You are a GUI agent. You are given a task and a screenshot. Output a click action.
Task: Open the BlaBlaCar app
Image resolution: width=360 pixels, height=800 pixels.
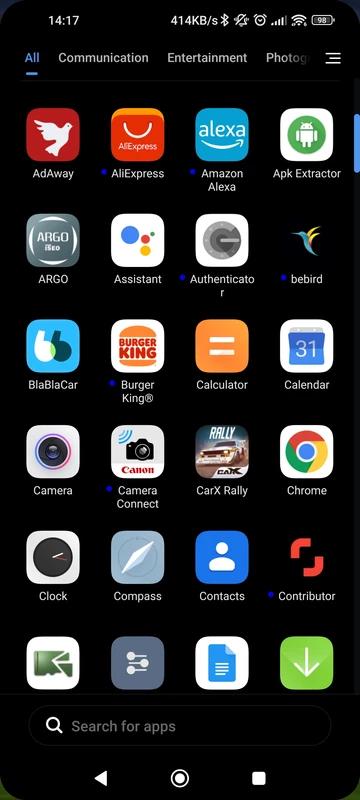53,346
